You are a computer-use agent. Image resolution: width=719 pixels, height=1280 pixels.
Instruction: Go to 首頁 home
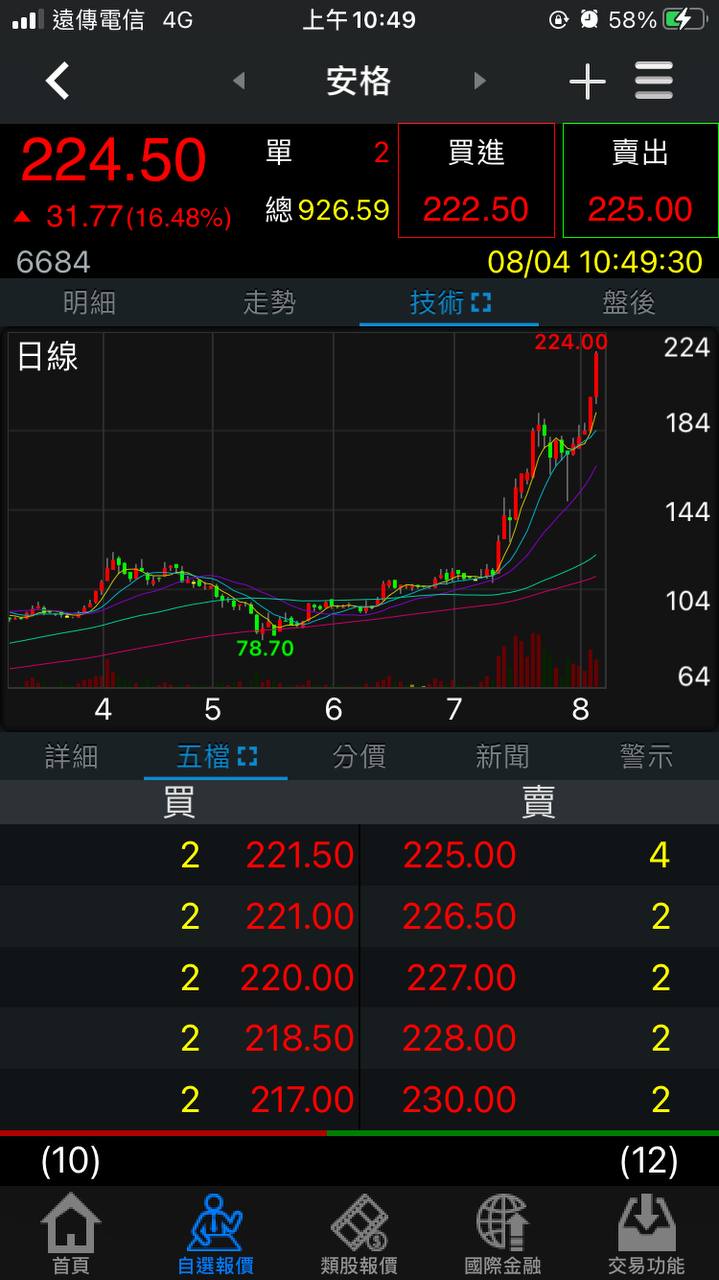pyautogui.click(x=71, y=1235)
